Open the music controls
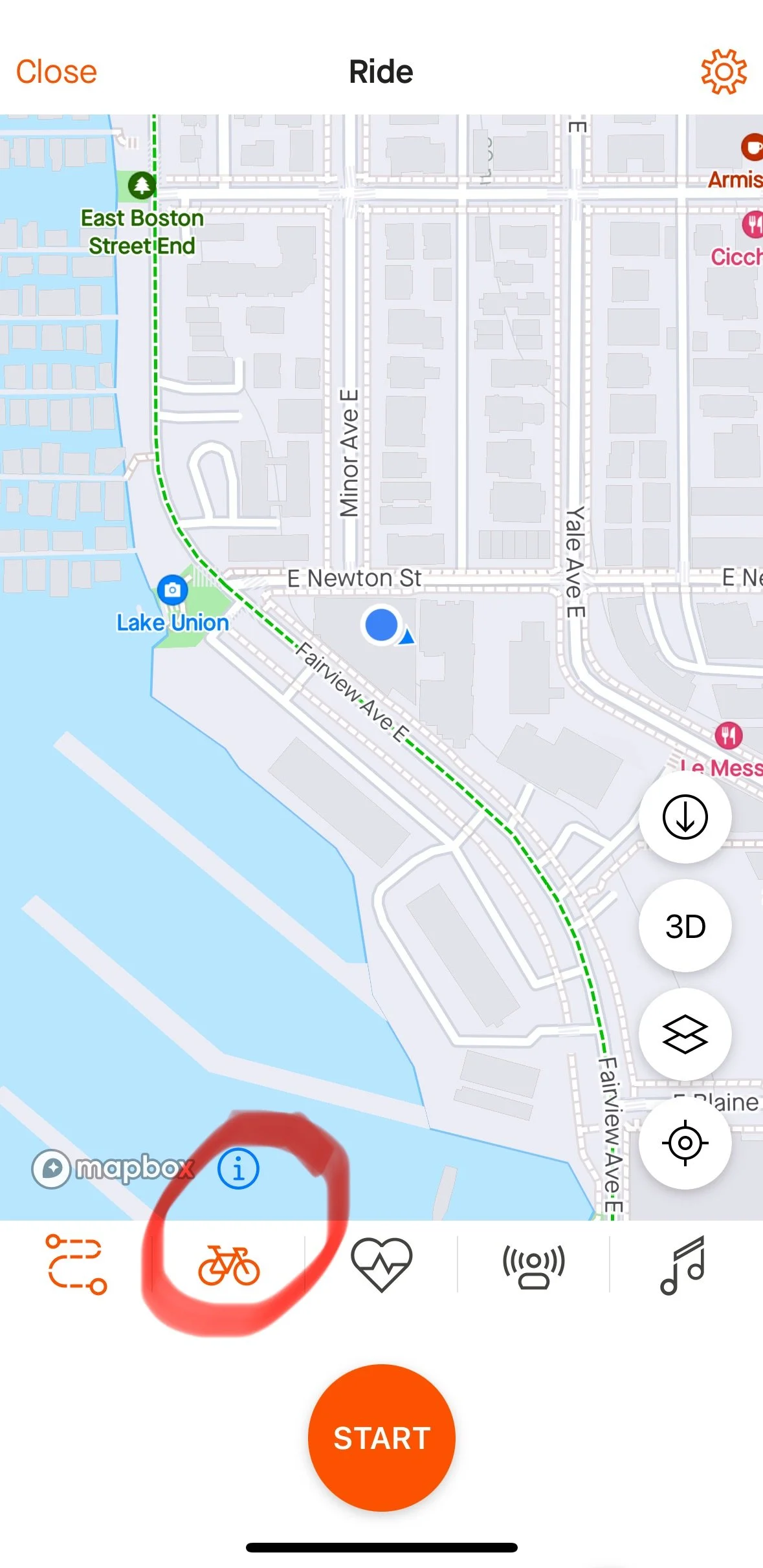763x1568 pixels. pos(683,1265)
